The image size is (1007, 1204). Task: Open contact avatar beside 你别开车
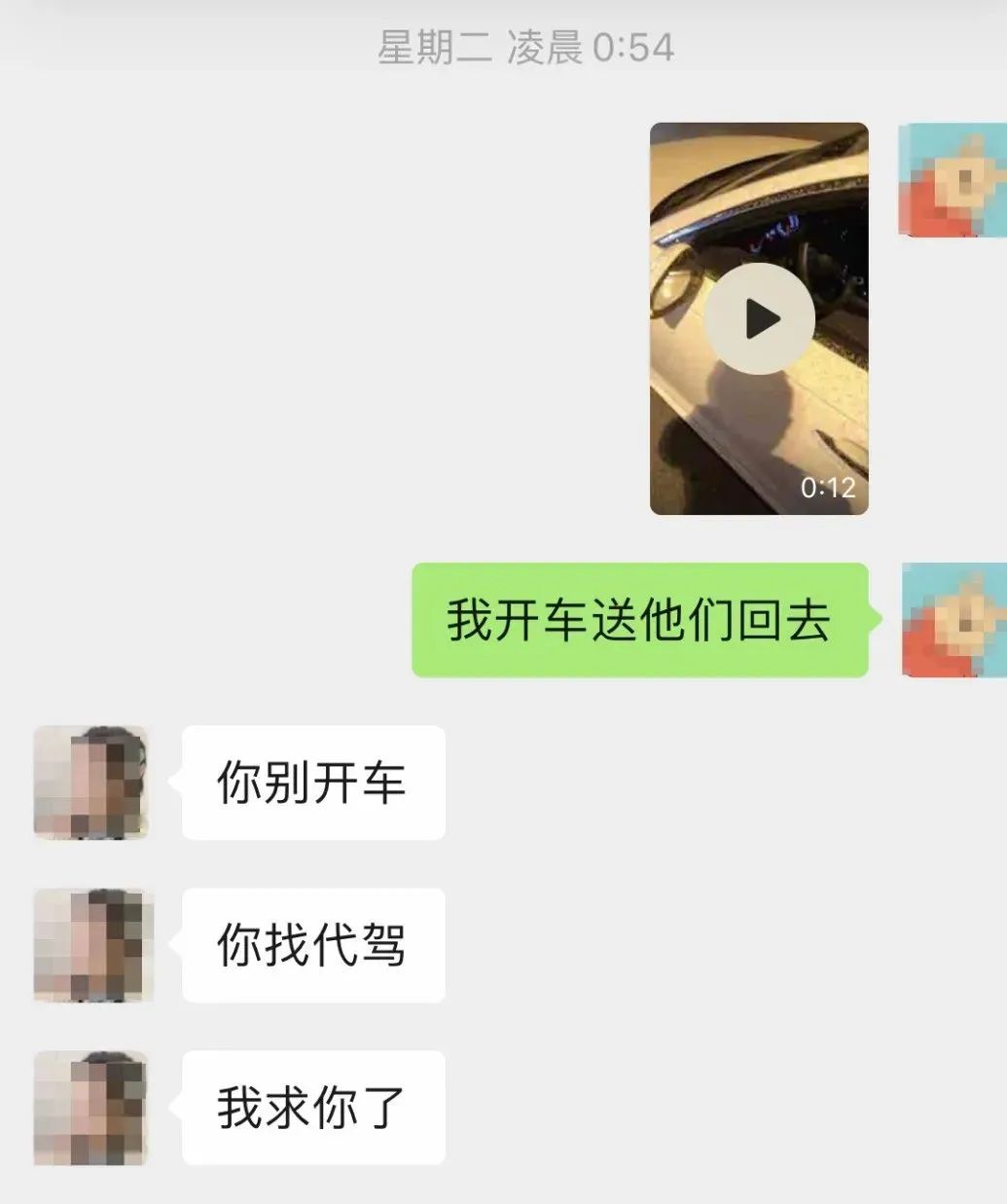click(x=91, y=783)
